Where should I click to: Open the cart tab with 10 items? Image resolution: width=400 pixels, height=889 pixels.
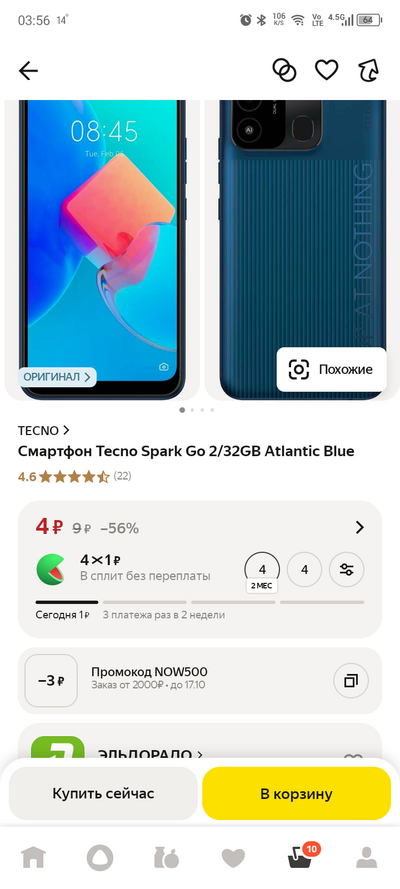pos(301,857)
